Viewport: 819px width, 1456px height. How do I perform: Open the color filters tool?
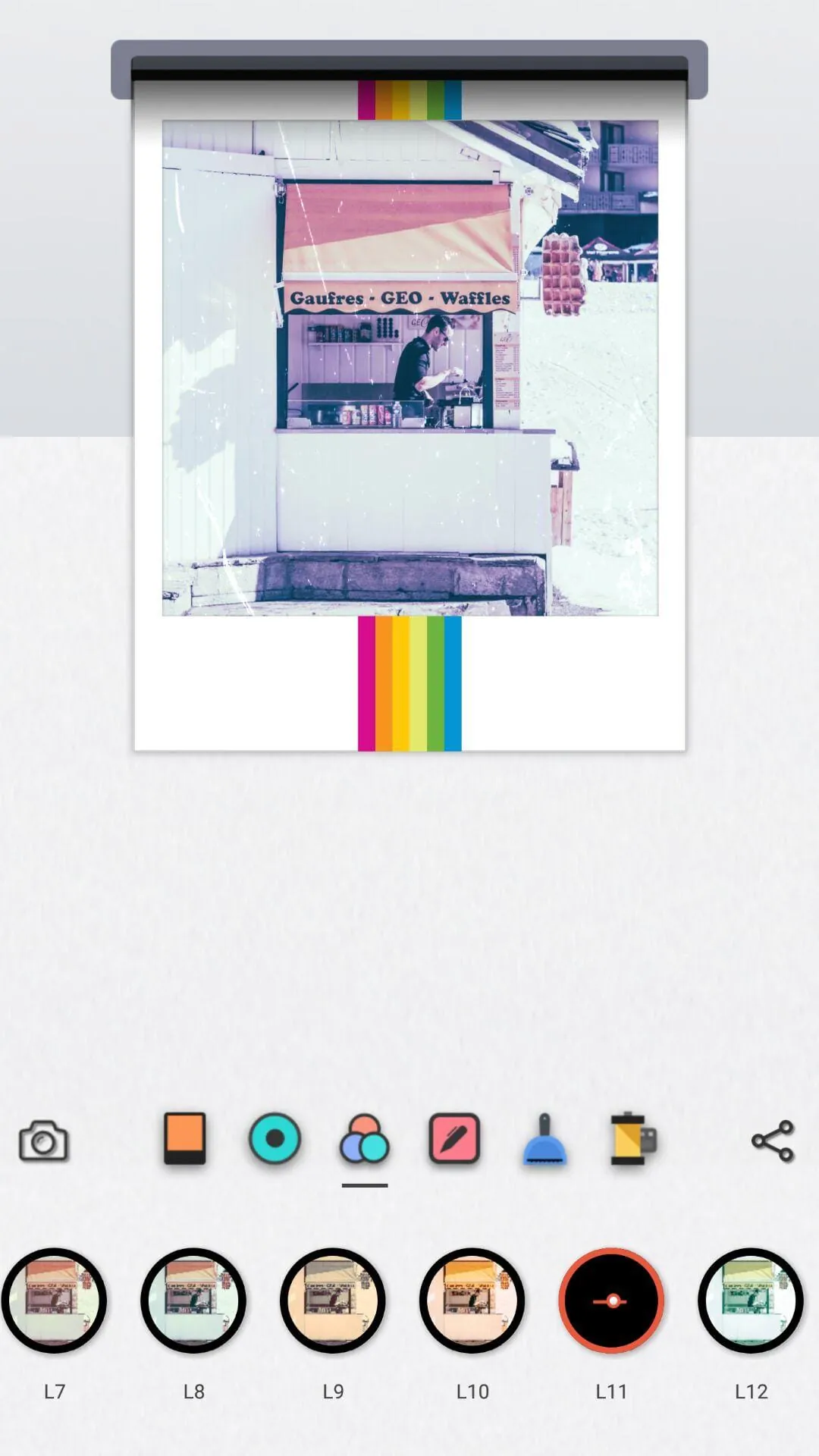[365, 1139]
